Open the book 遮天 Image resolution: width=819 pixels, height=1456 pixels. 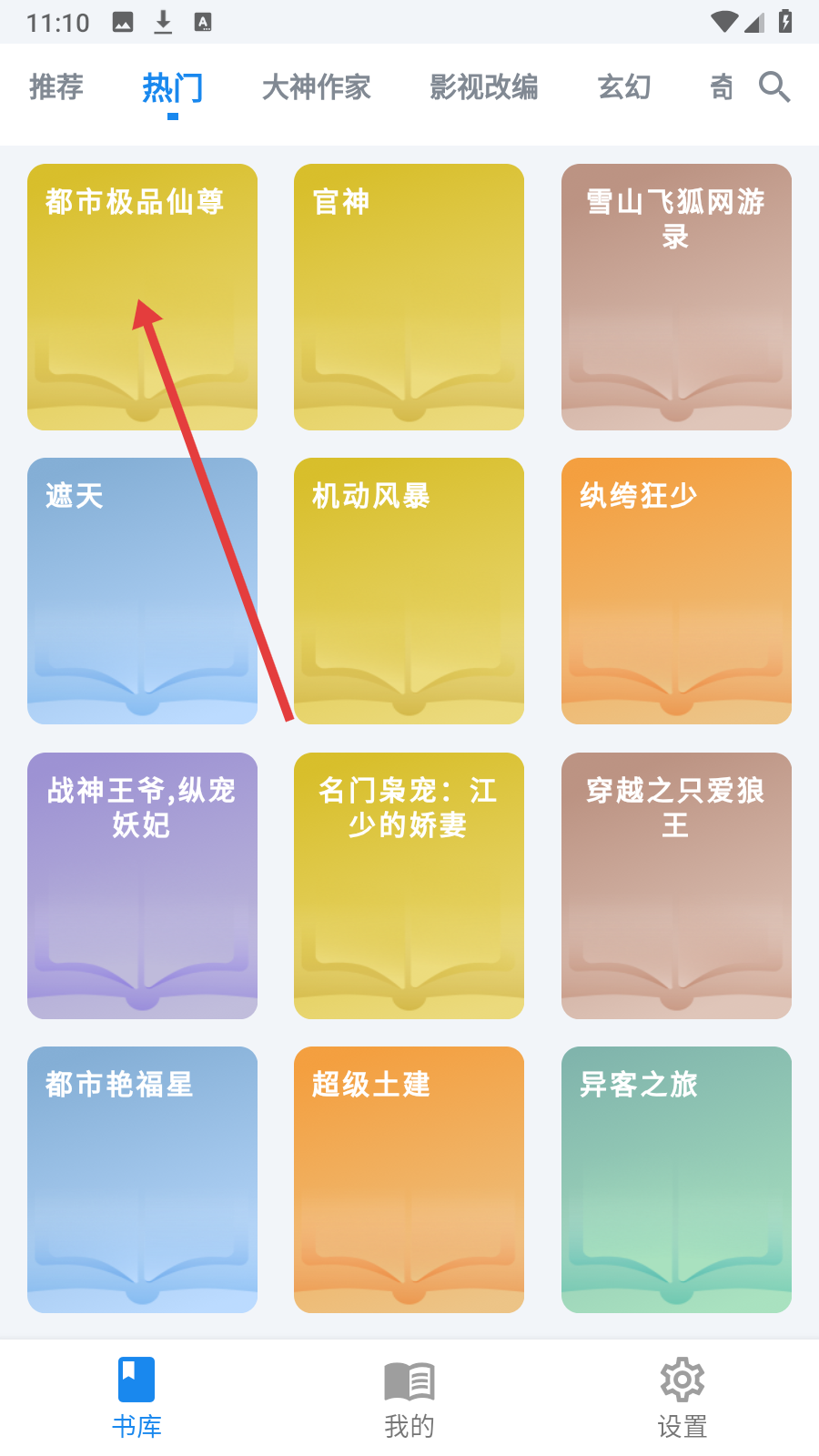click(x=142, y=591)
